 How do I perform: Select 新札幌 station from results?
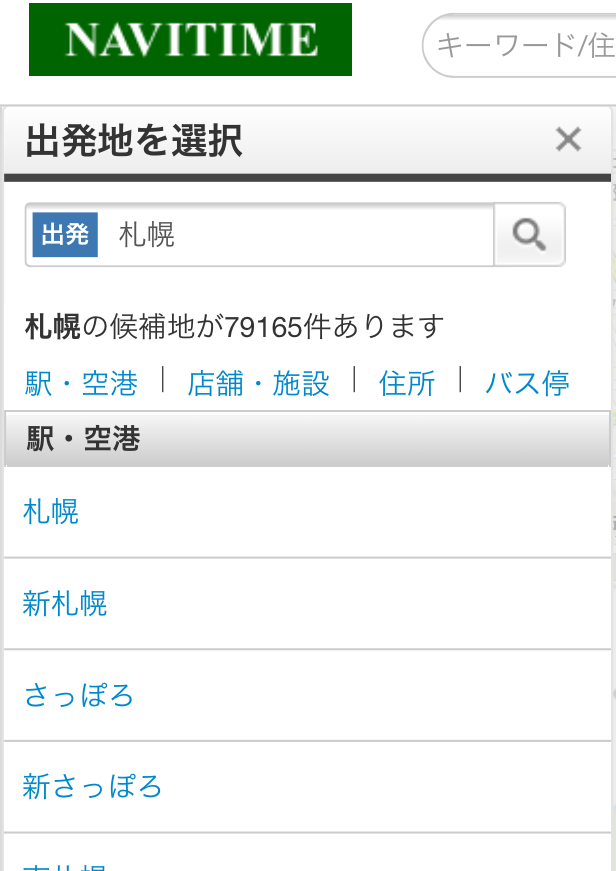[65, 604]
